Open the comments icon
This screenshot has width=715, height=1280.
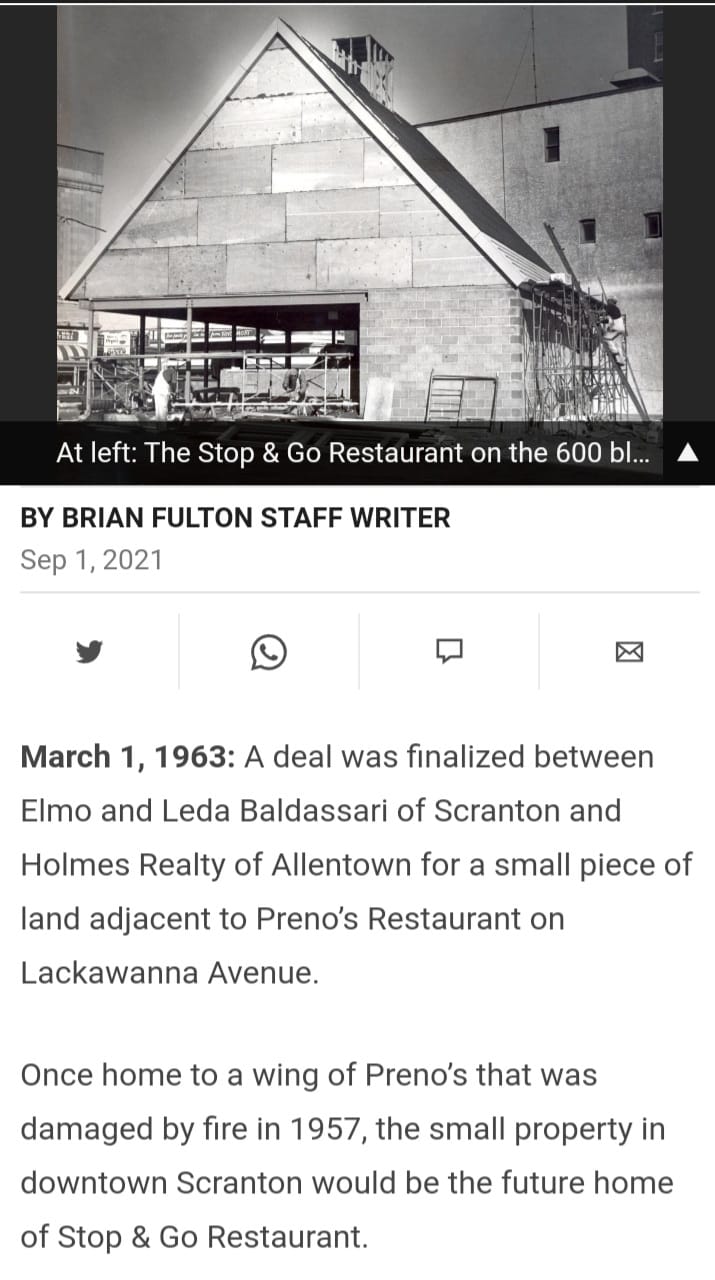pos(449,652)
